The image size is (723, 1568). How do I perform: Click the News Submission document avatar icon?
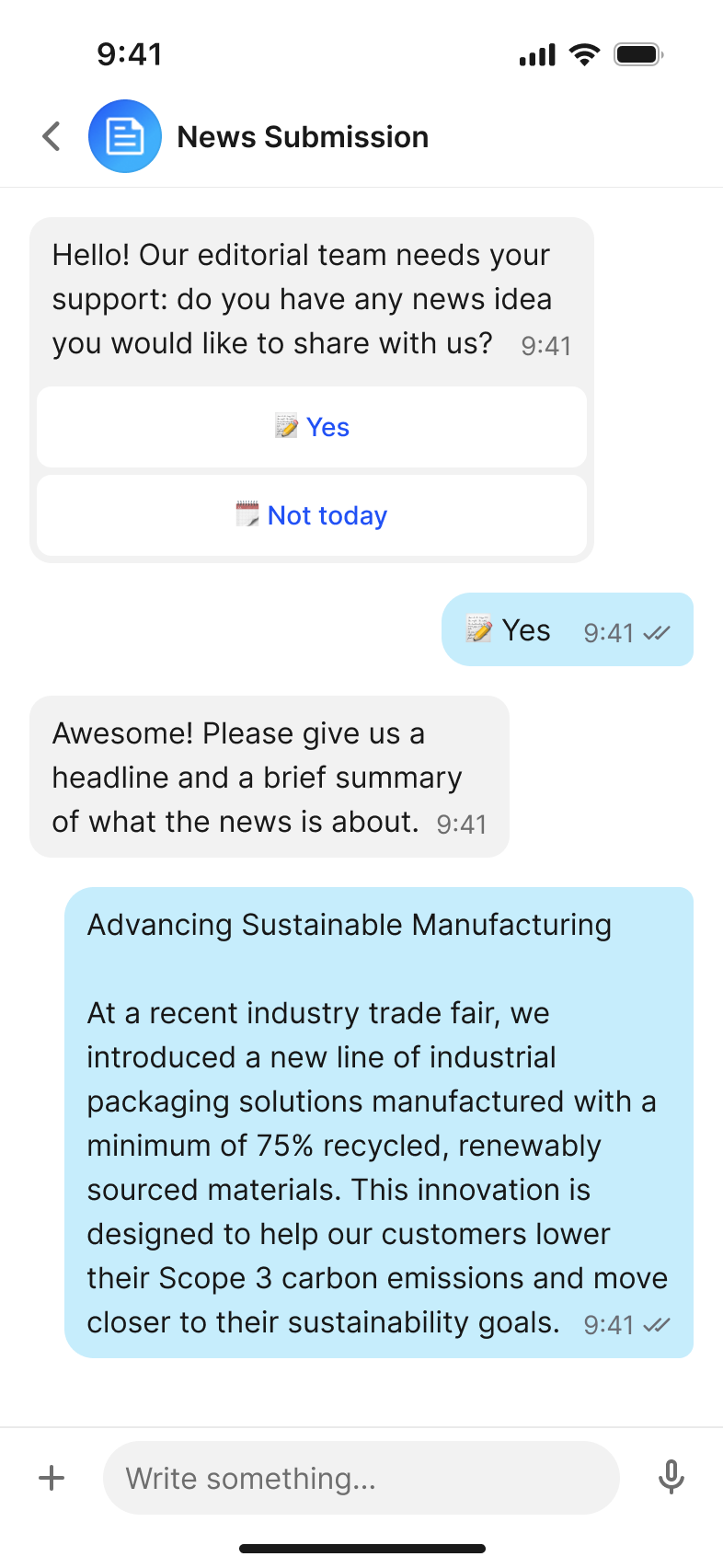click(x=125, y=135)
